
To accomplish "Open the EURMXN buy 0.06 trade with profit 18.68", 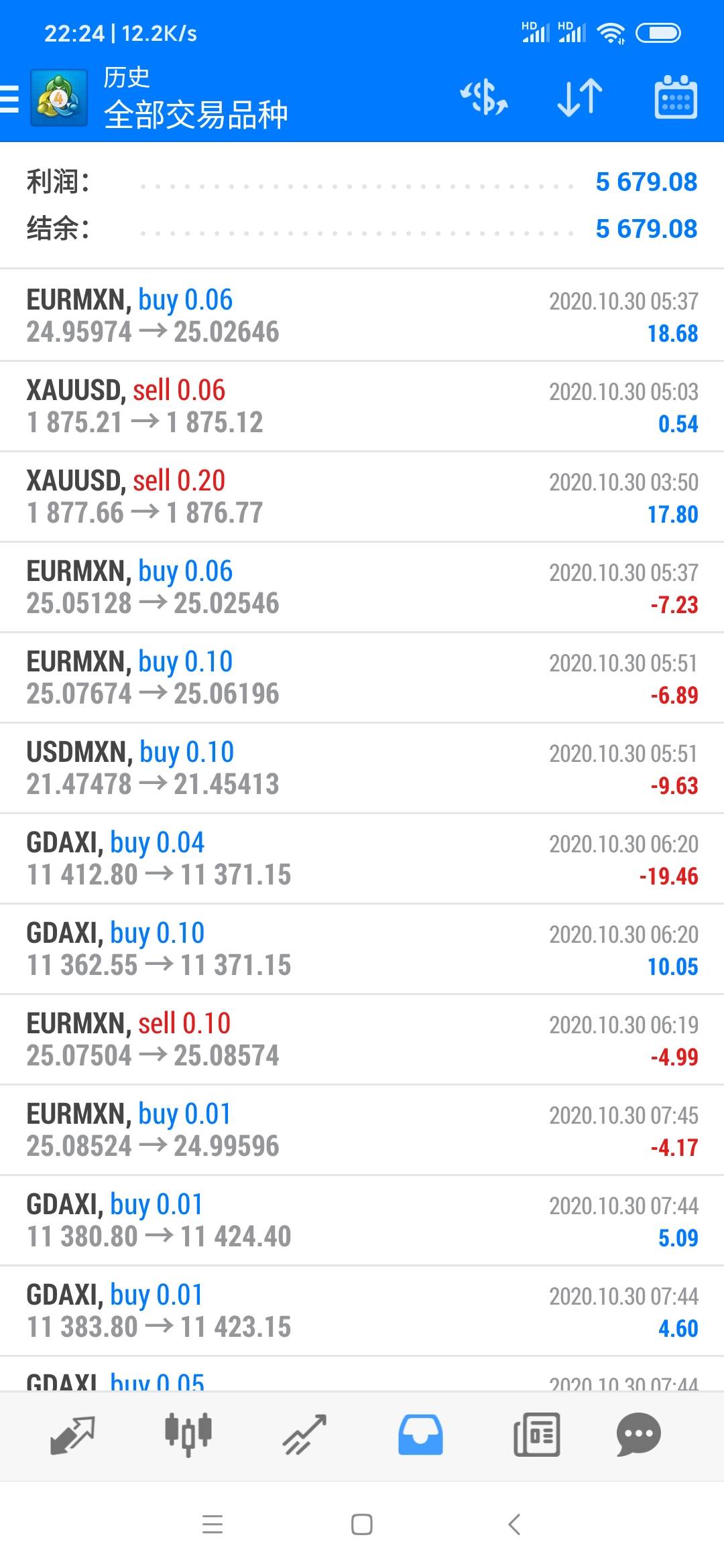I will (x=362, y=316).
